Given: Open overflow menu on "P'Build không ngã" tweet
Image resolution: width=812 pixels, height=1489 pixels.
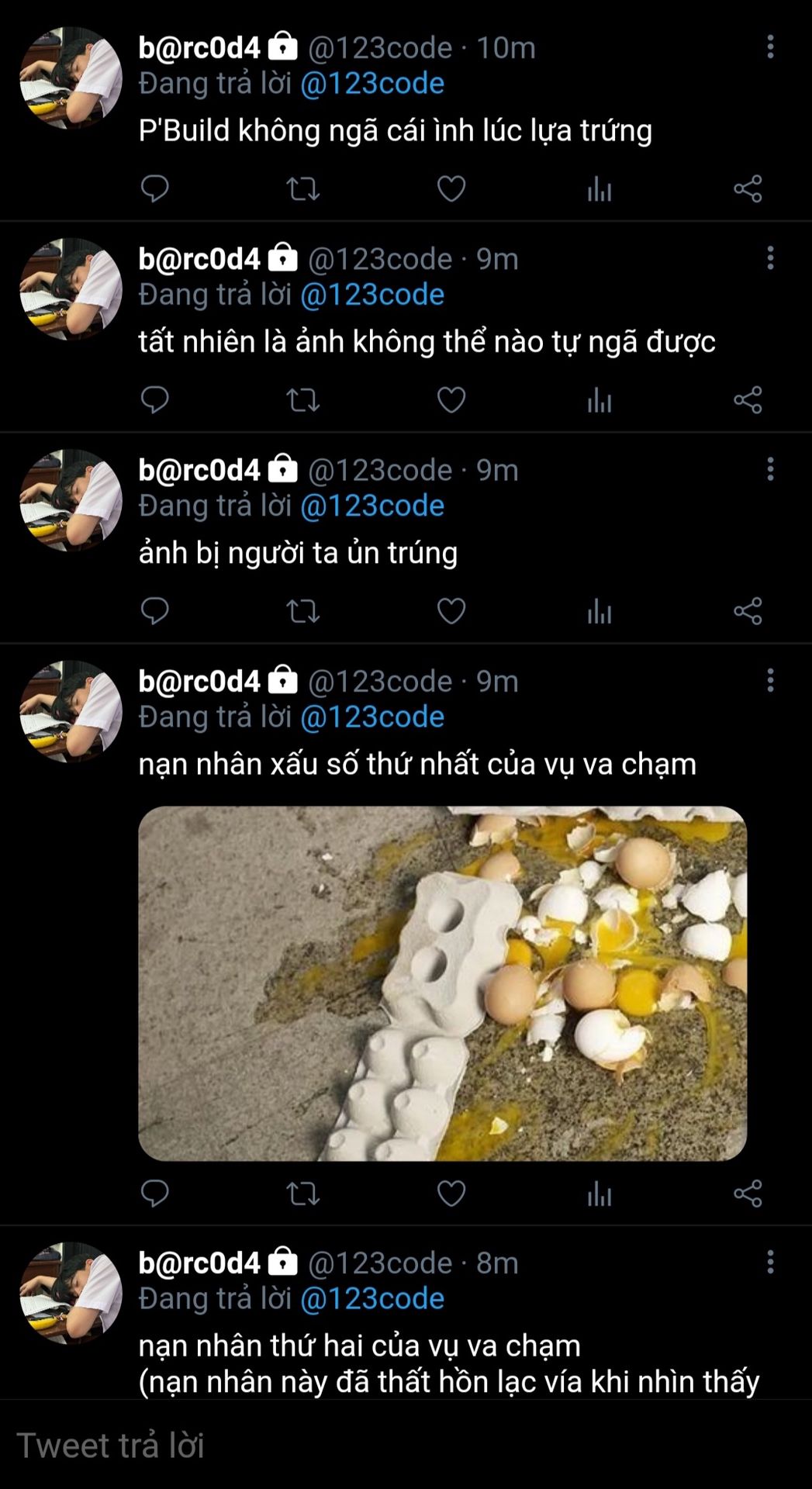Looking at the screenshot, I should click(770, 47).
